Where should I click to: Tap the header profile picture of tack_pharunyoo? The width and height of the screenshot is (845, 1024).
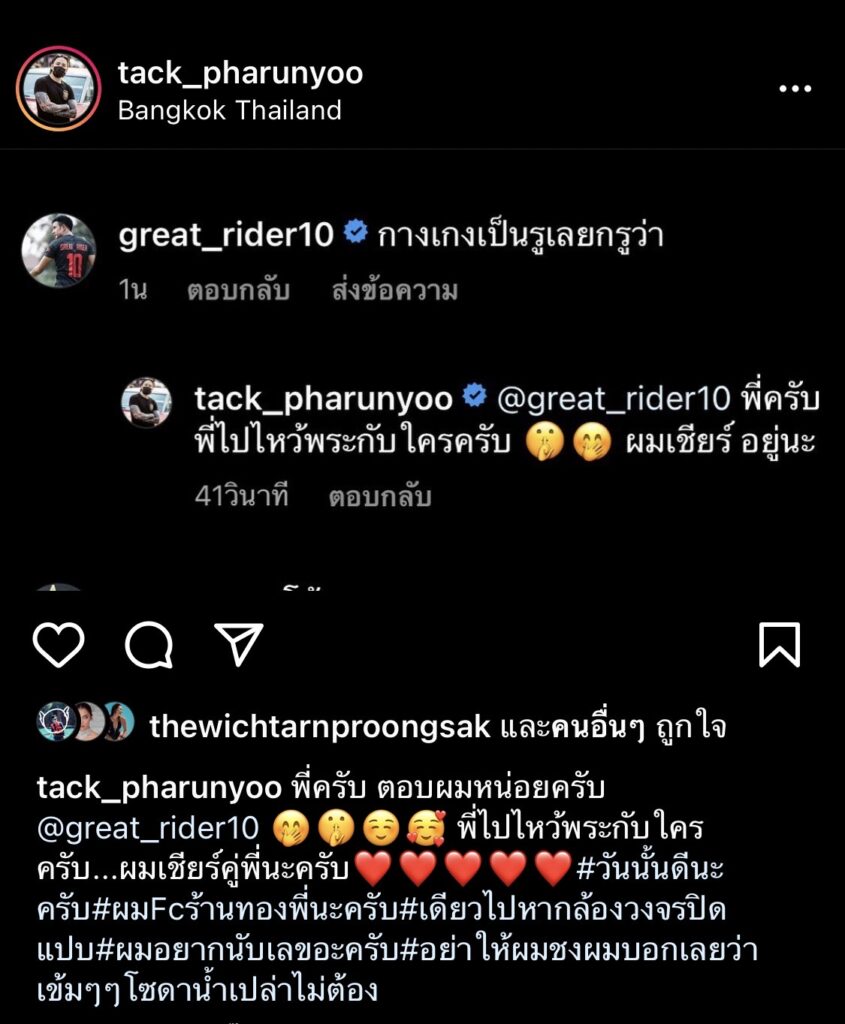pyautogui.click(x=59, y=89)
